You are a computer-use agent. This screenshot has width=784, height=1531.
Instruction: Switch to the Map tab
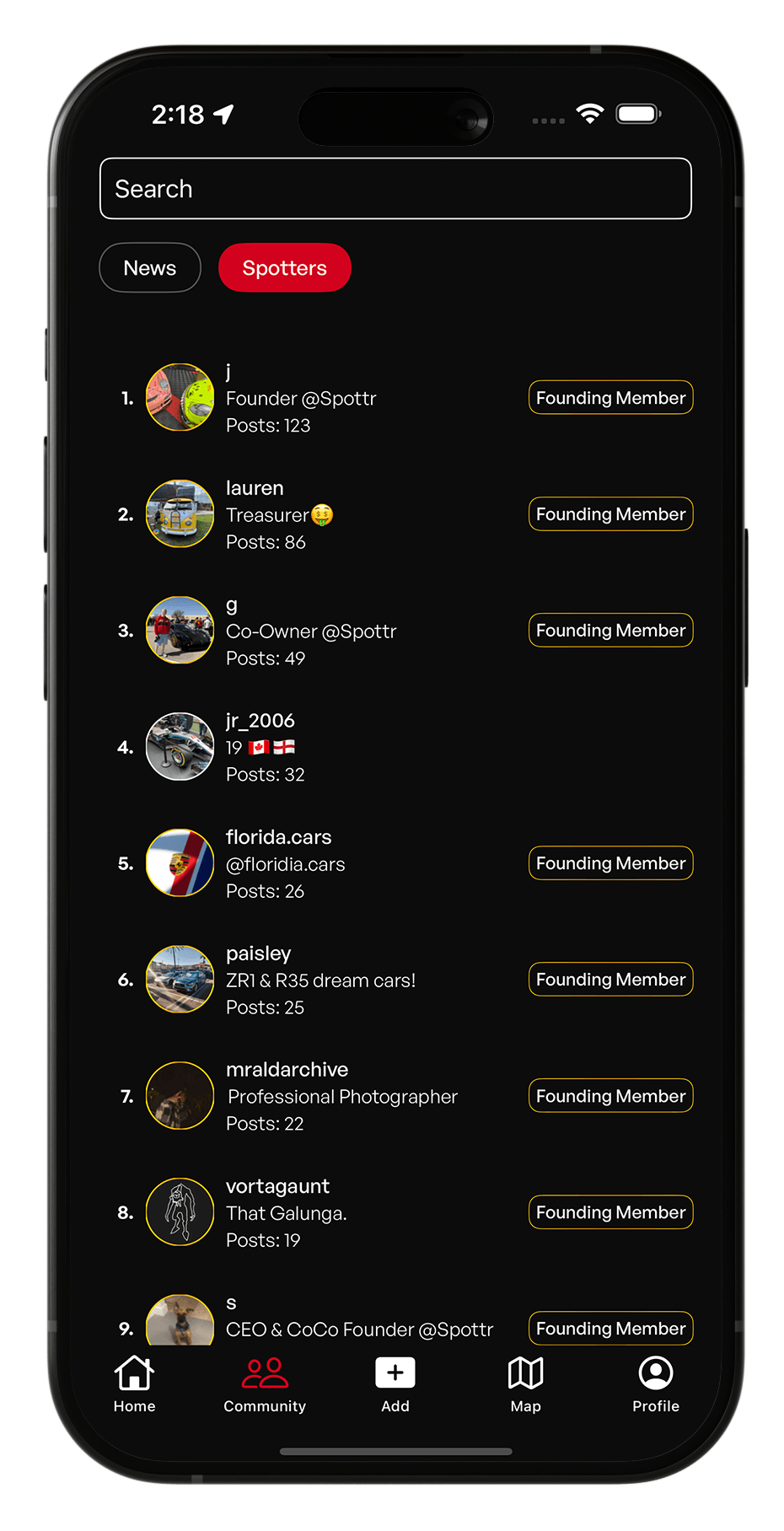tap(525, 1384)
